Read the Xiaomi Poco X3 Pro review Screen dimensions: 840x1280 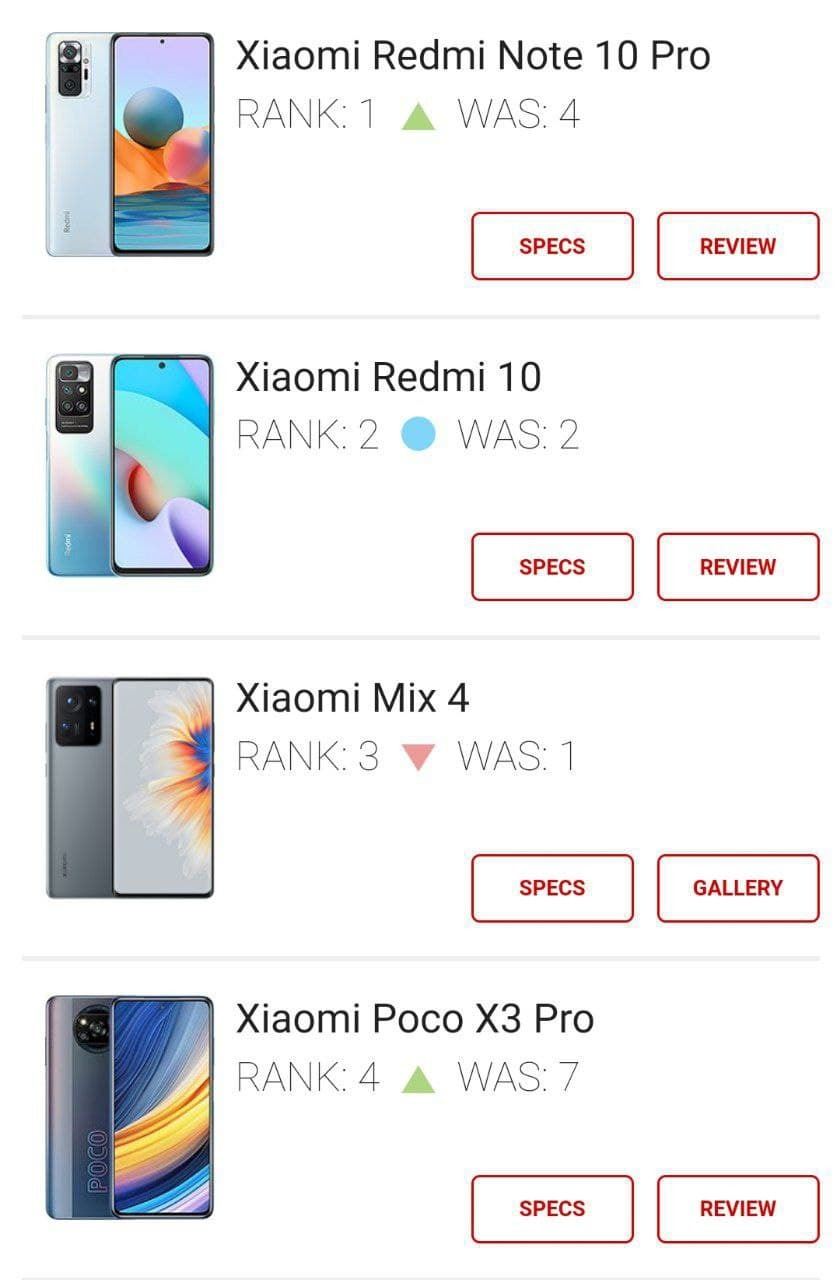(x=738, y=1209)
